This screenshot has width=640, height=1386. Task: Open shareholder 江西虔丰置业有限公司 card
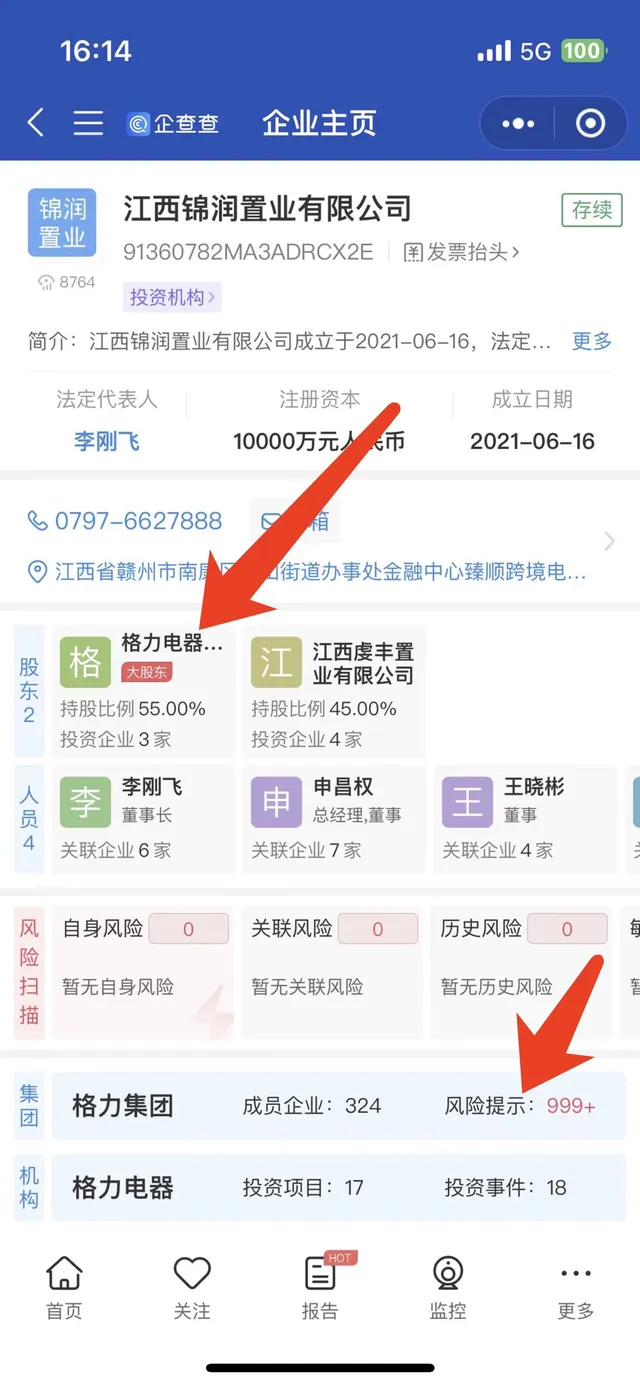coord(335,691)
